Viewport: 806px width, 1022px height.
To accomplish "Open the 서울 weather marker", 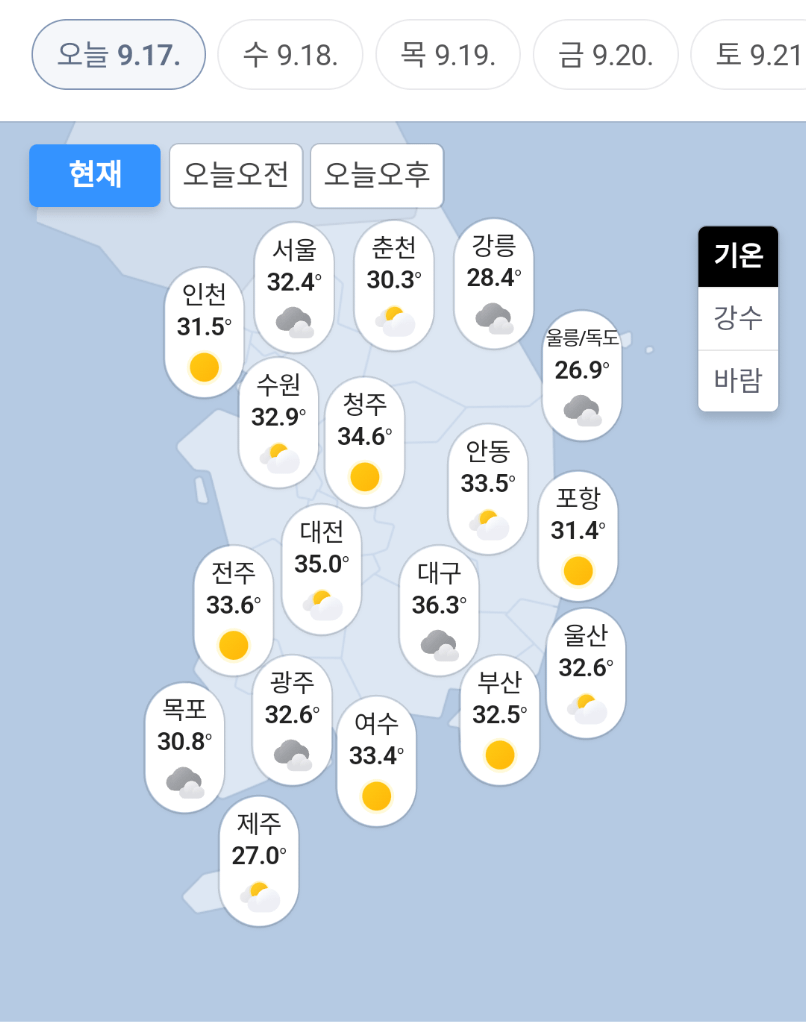I will click(x=294, y=284).
